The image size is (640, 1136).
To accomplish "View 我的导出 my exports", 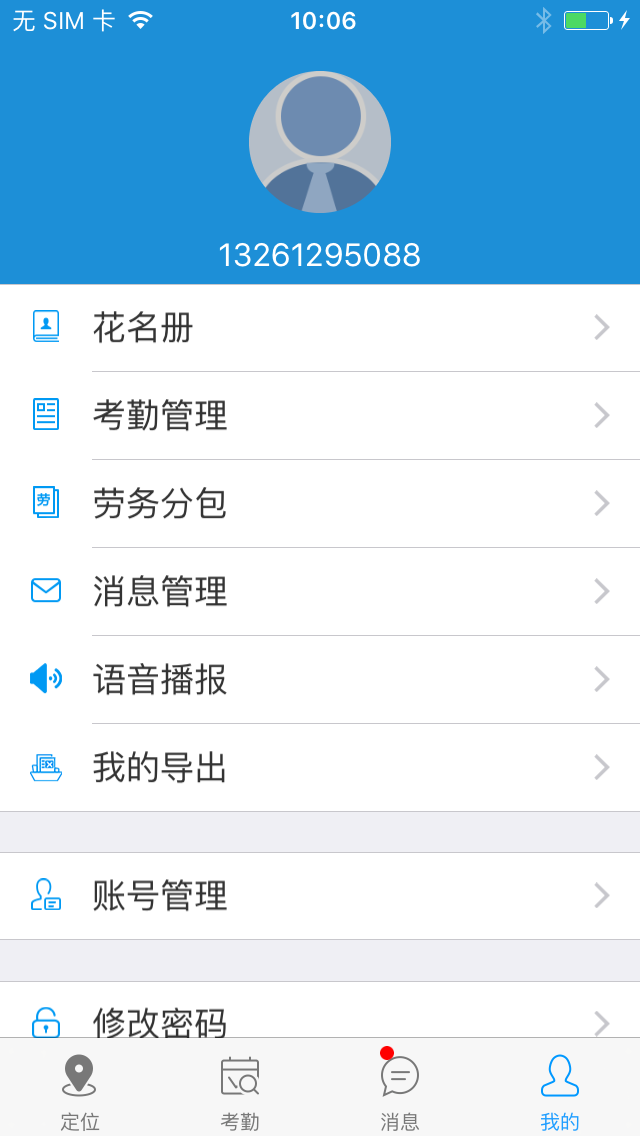I will pyautogui.click(x=320, y=767).
